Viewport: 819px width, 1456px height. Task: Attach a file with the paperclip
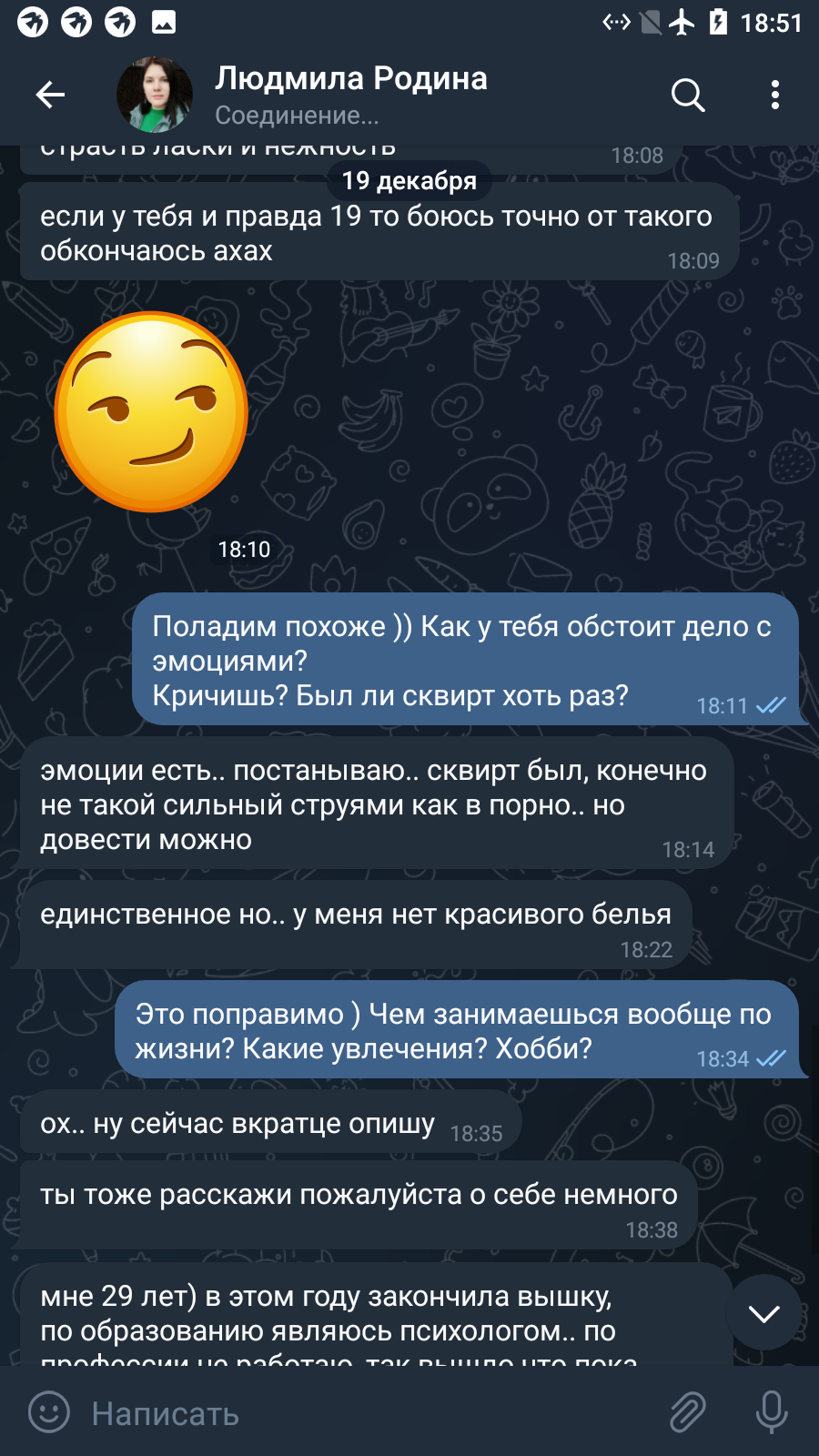click(688, 1412)
